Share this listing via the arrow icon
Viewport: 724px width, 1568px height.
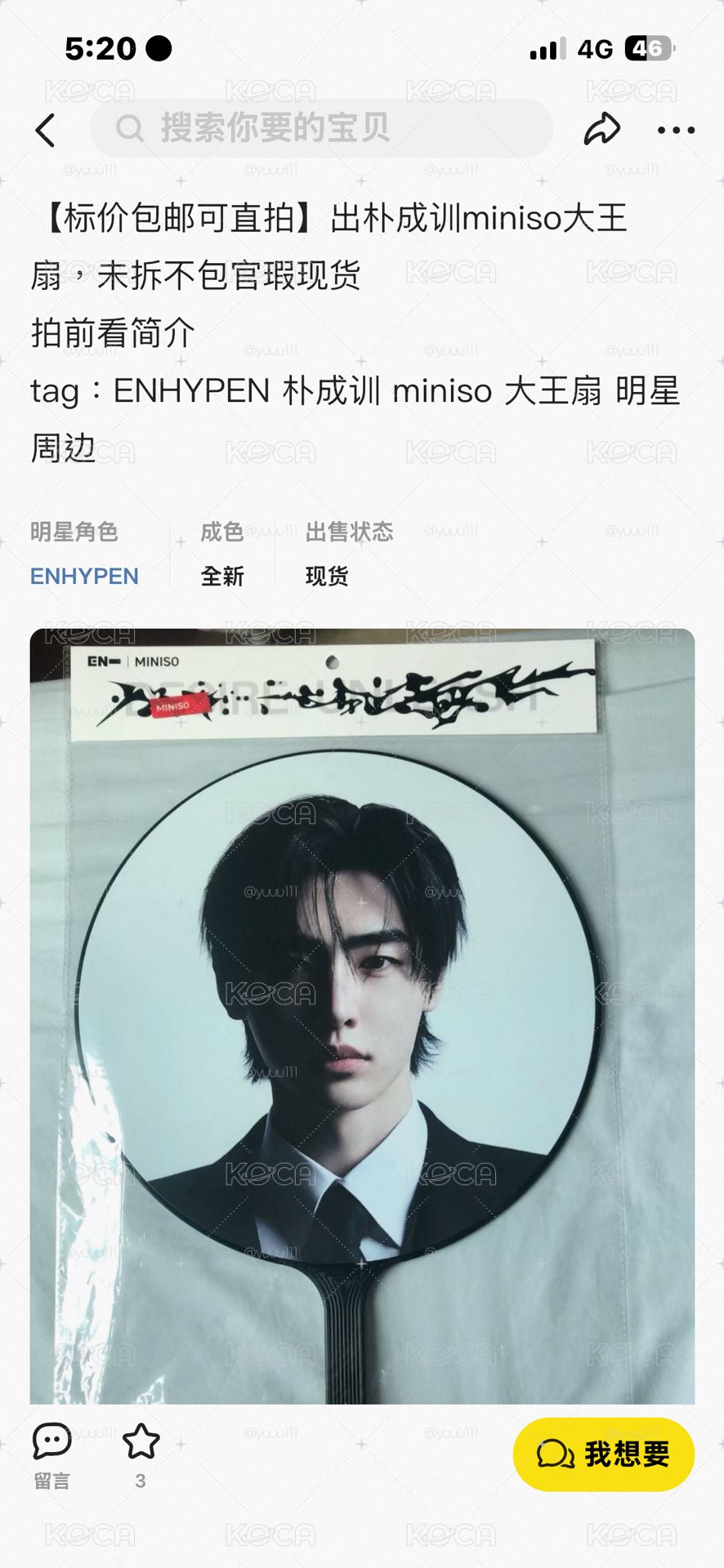click(602, 129)
